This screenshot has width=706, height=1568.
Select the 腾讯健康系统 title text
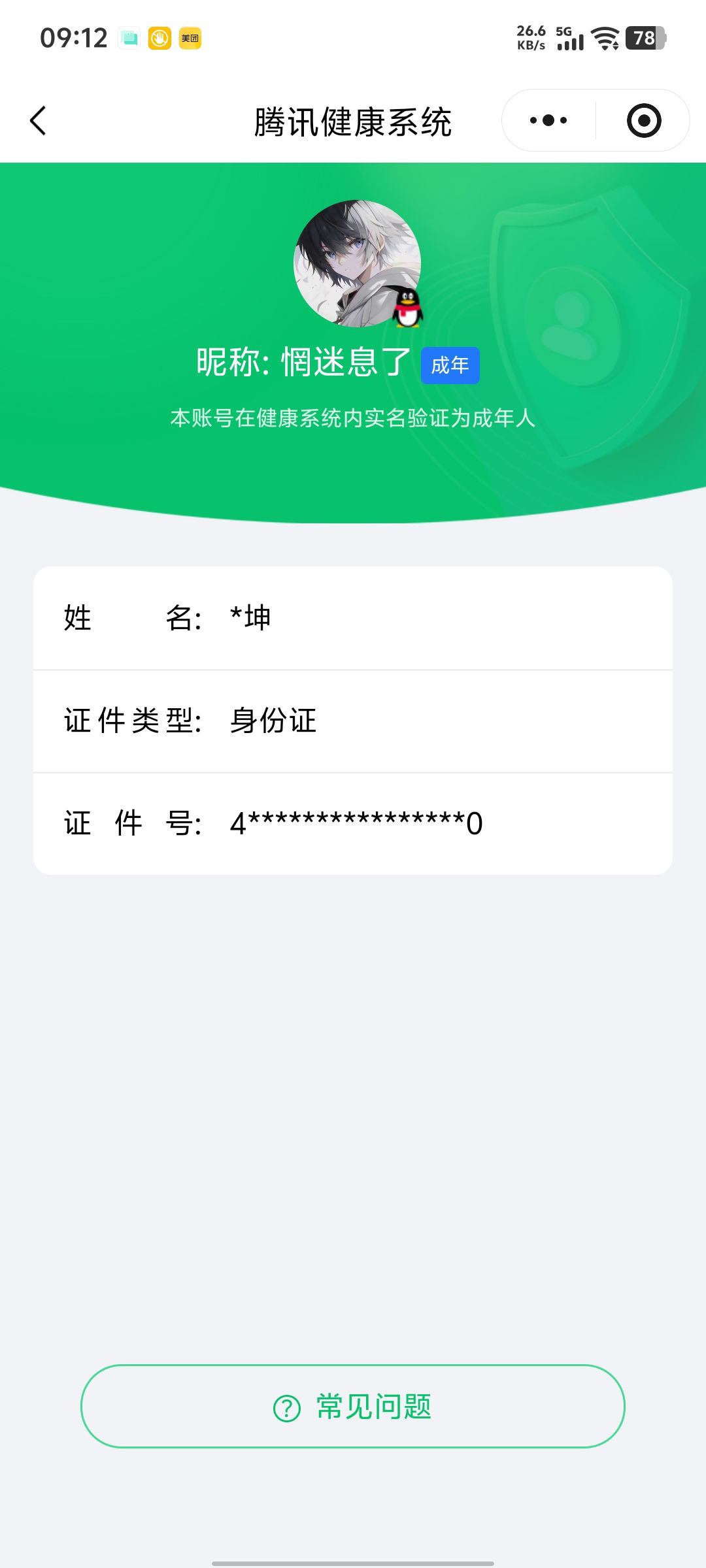point(353,121)
